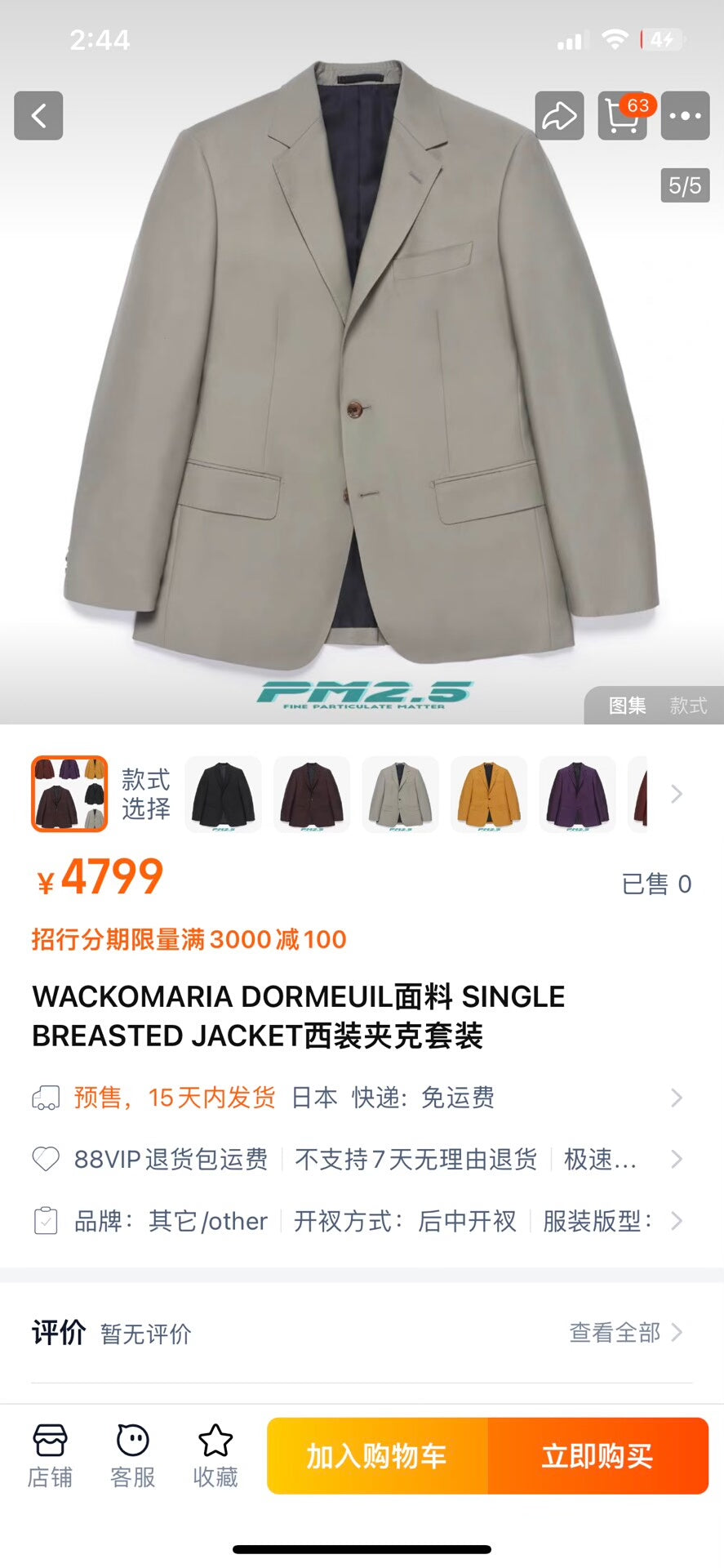Contact 客服 customer service
Image resolution: width=724 pixels, height=1568 pixels.
[x=133, y=1456]
